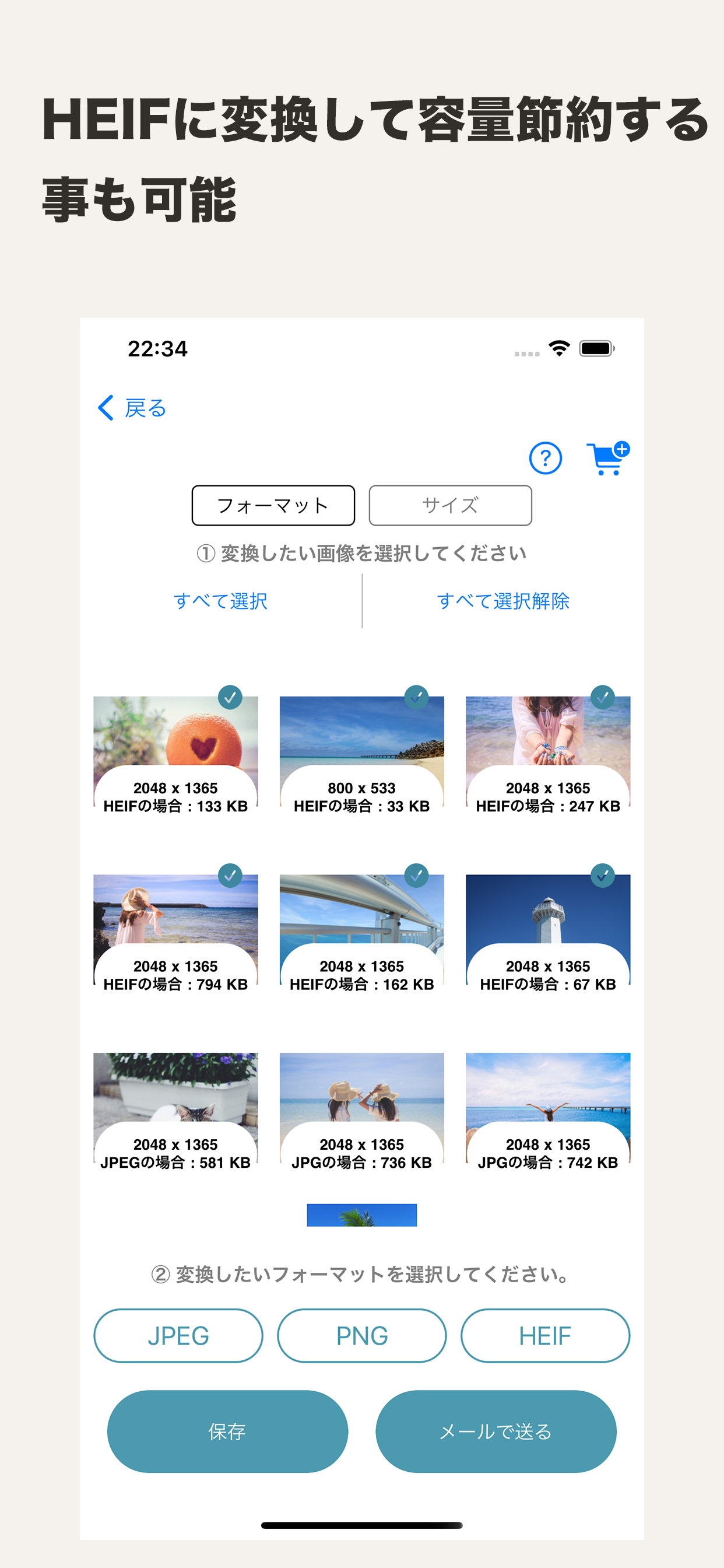Click すべて選択解除 to deselect all
724x1568 pixels.
point(505,600)
